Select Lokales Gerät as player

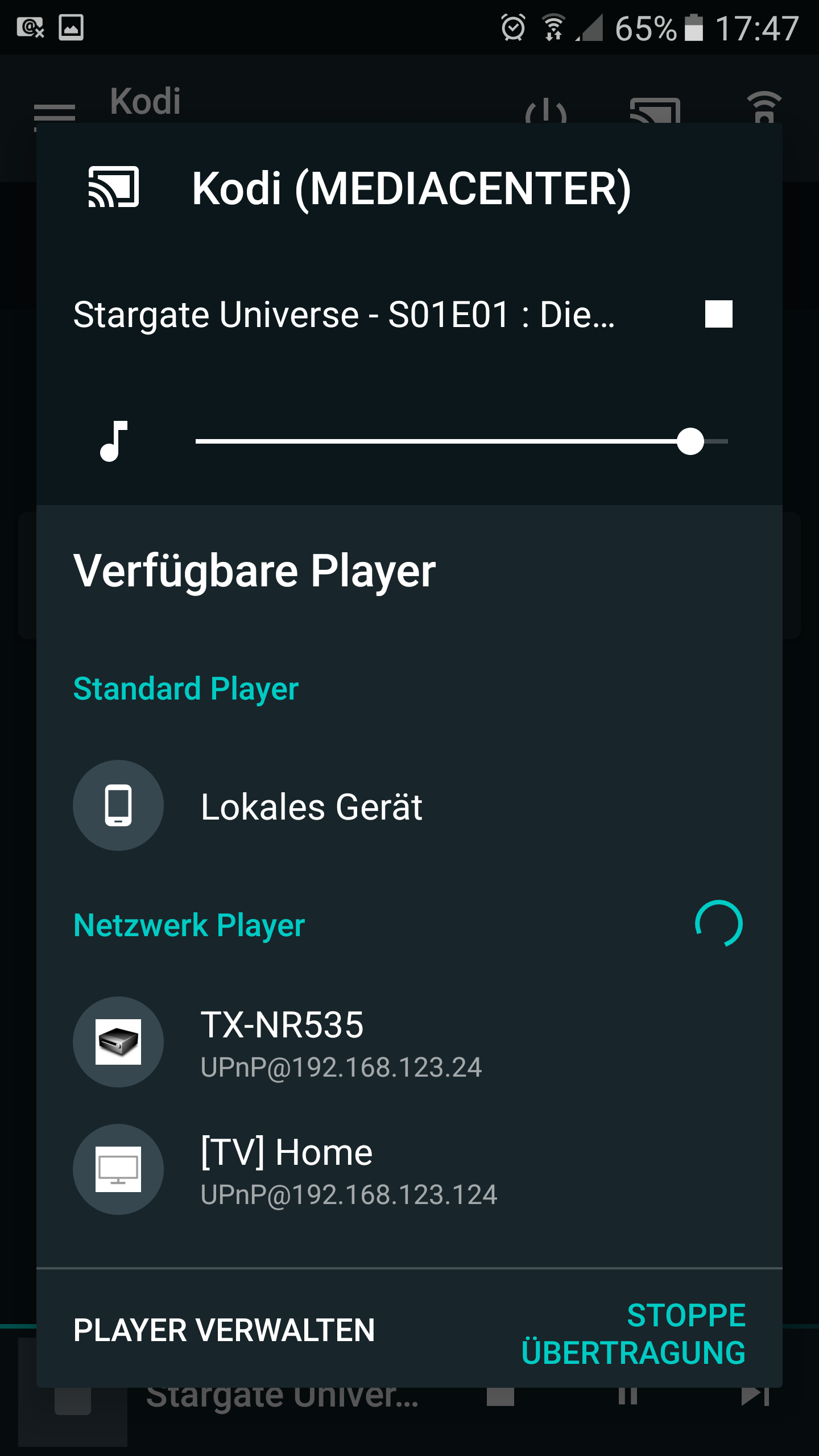click(x=409, y=805)
